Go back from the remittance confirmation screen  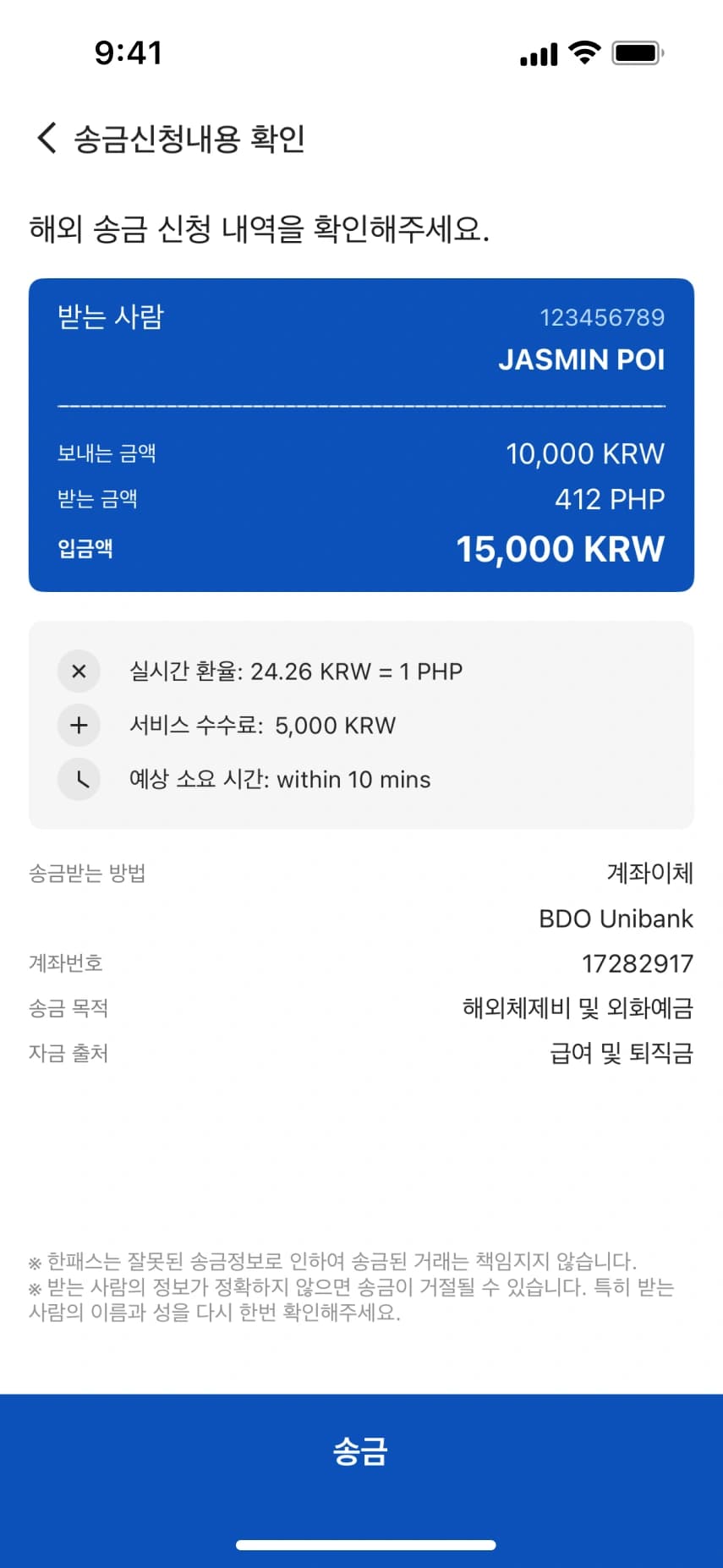[47, 138]
